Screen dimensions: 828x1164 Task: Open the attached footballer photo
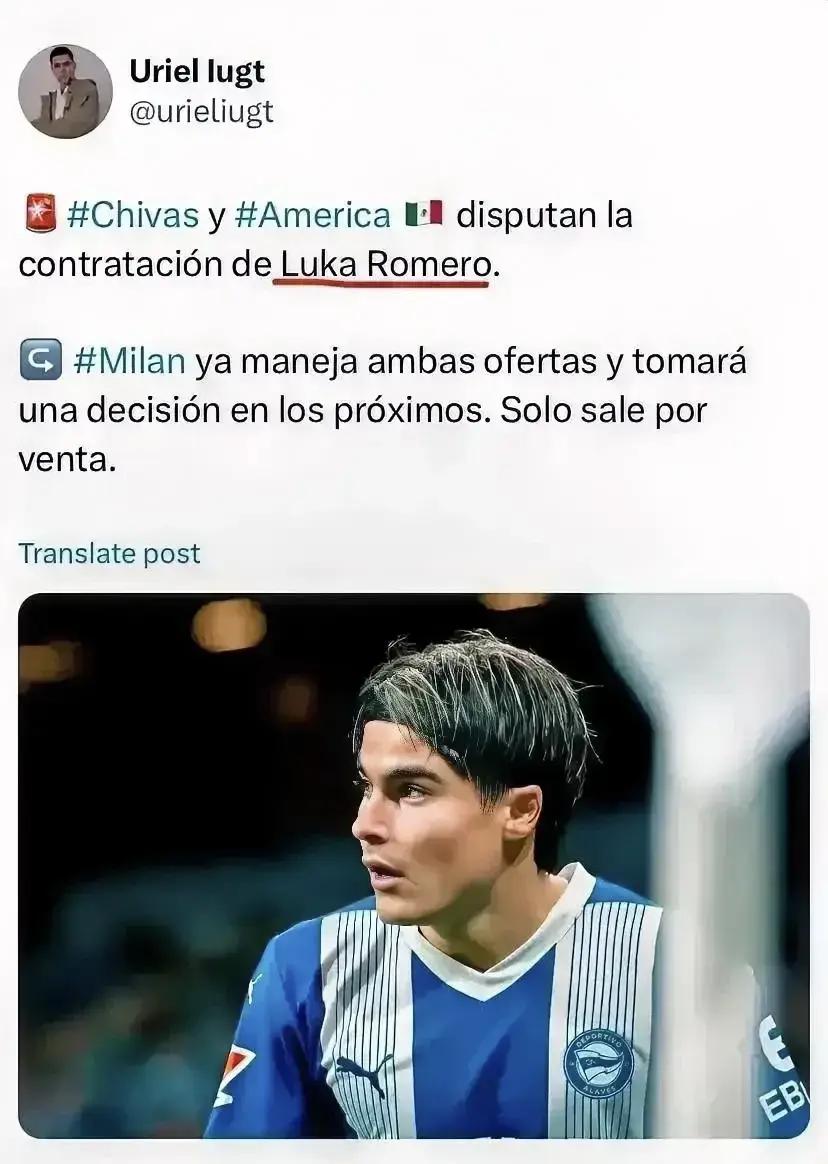413,865
